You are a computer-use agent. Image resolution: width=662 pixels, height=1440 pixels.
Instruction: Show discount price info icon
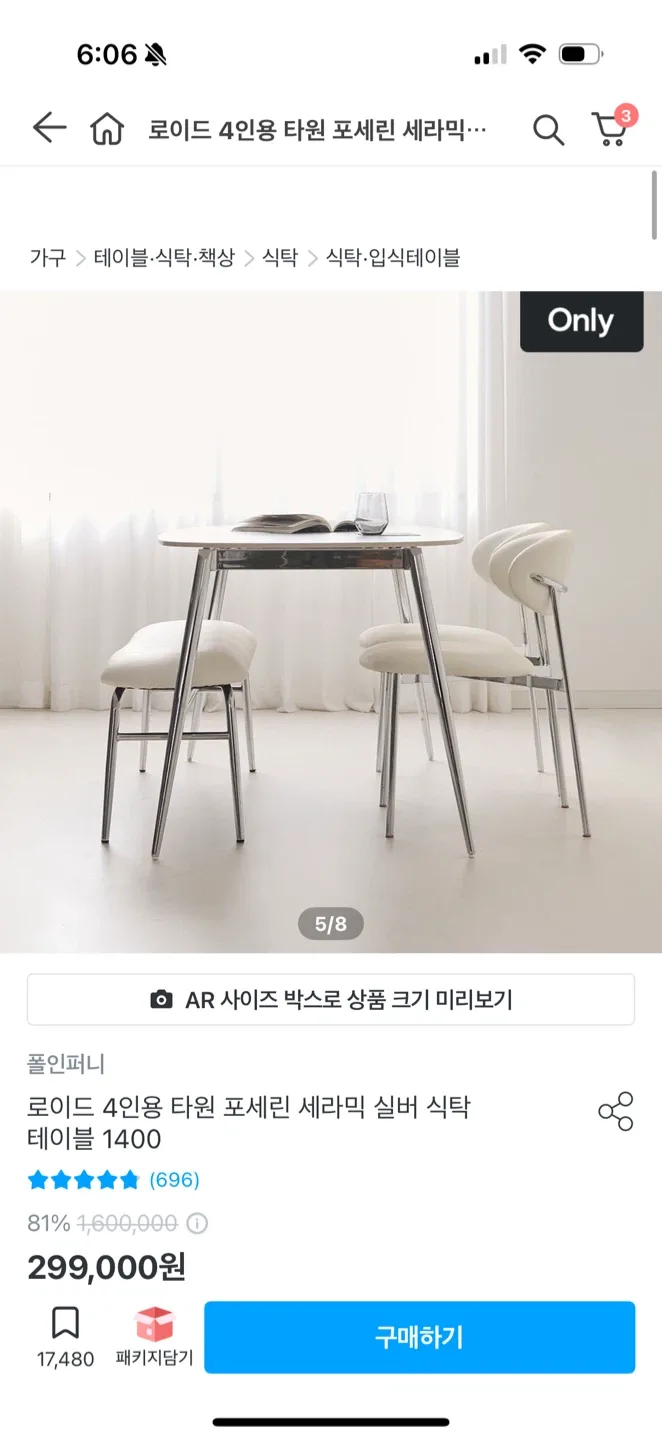[198, 1223]
